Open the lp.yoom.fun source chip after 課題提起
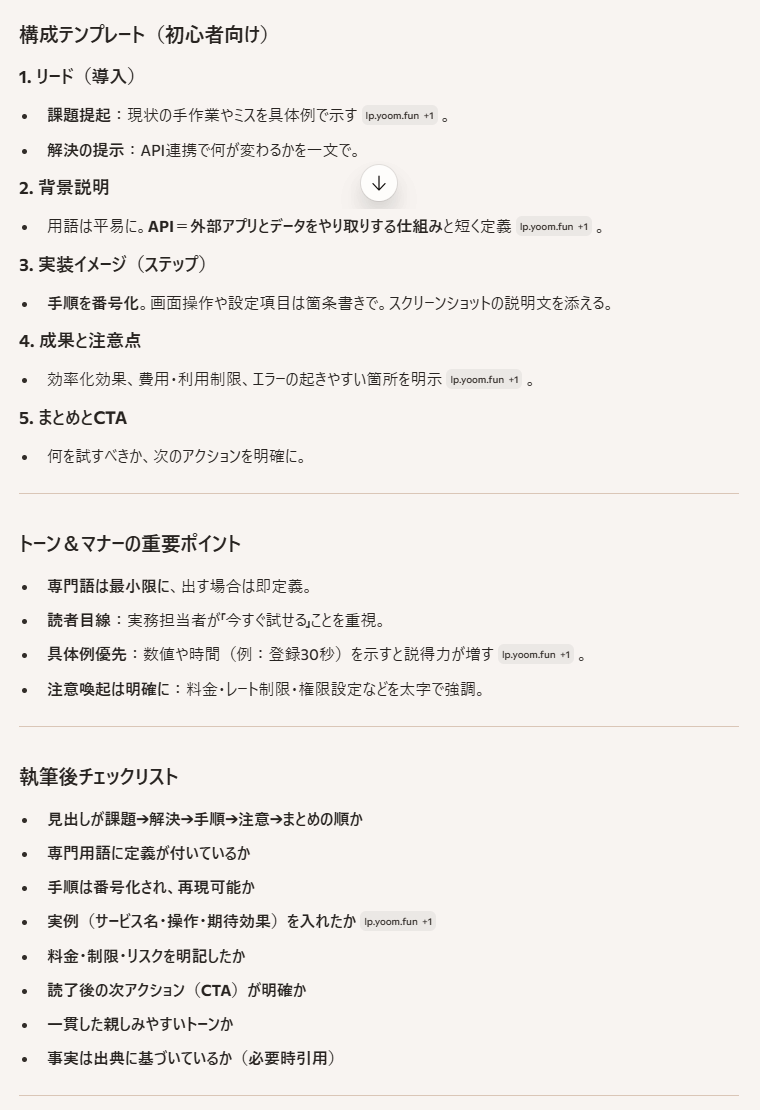The width and height of the screenshot is (760, 1110). 400,115
